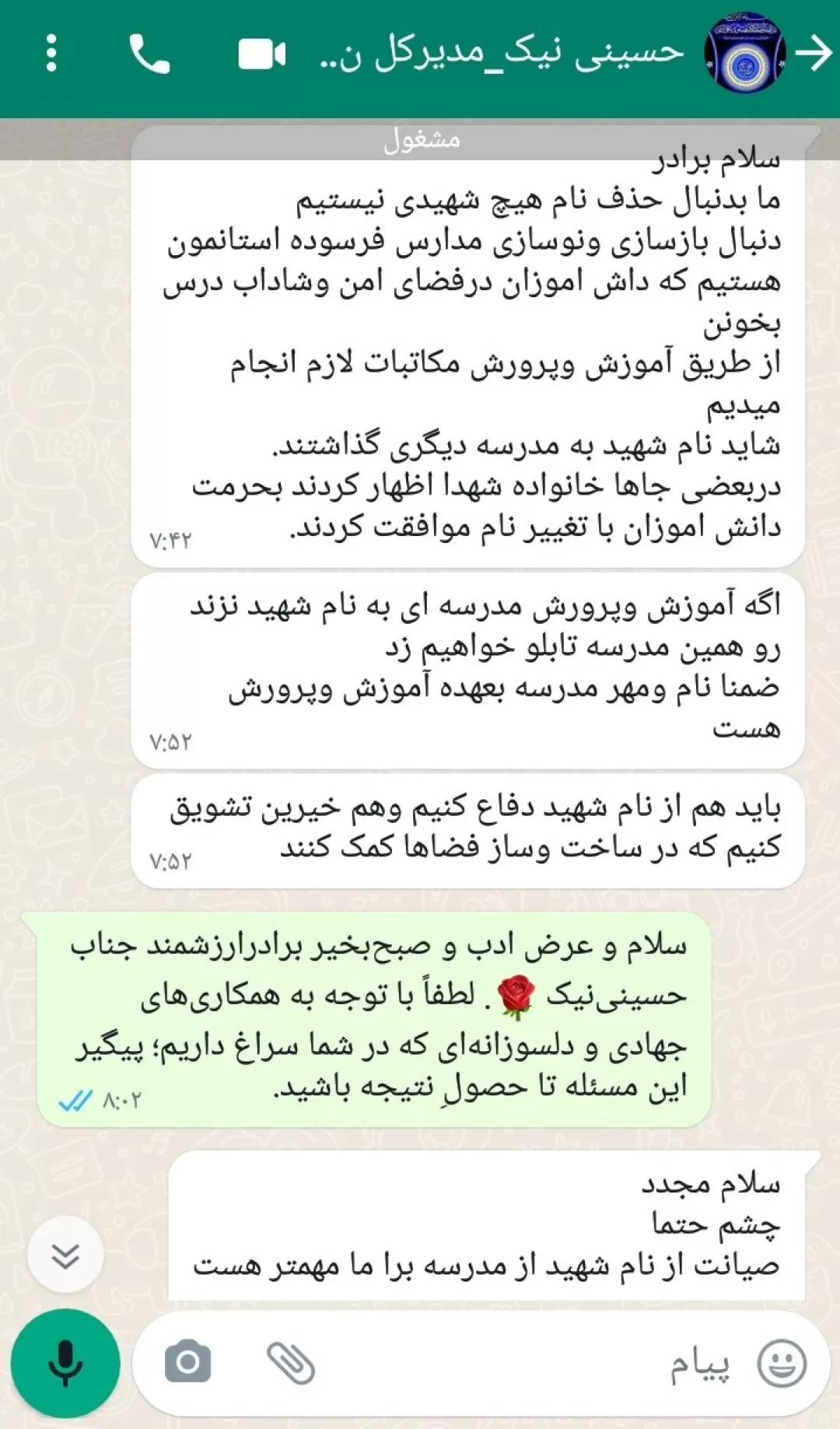Viewport: 840px width, 1429px height.
Task: Record a voice message with the microphone
Action: point(65,1363)
